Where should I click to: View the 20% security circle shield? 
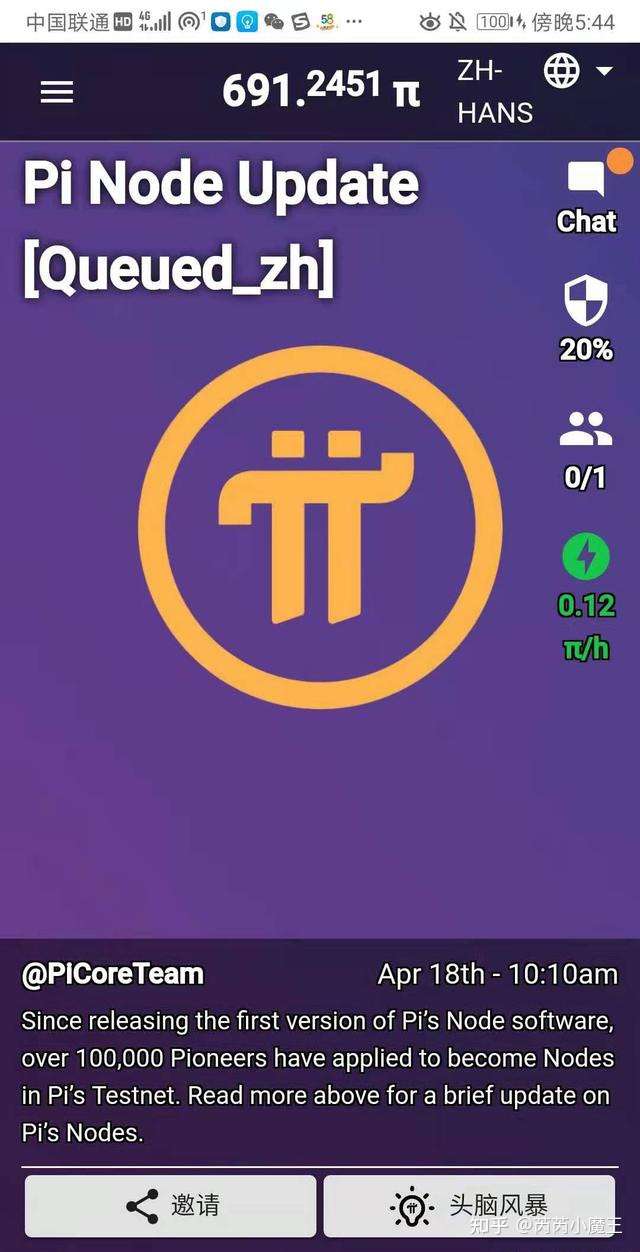tap(586, 301)
